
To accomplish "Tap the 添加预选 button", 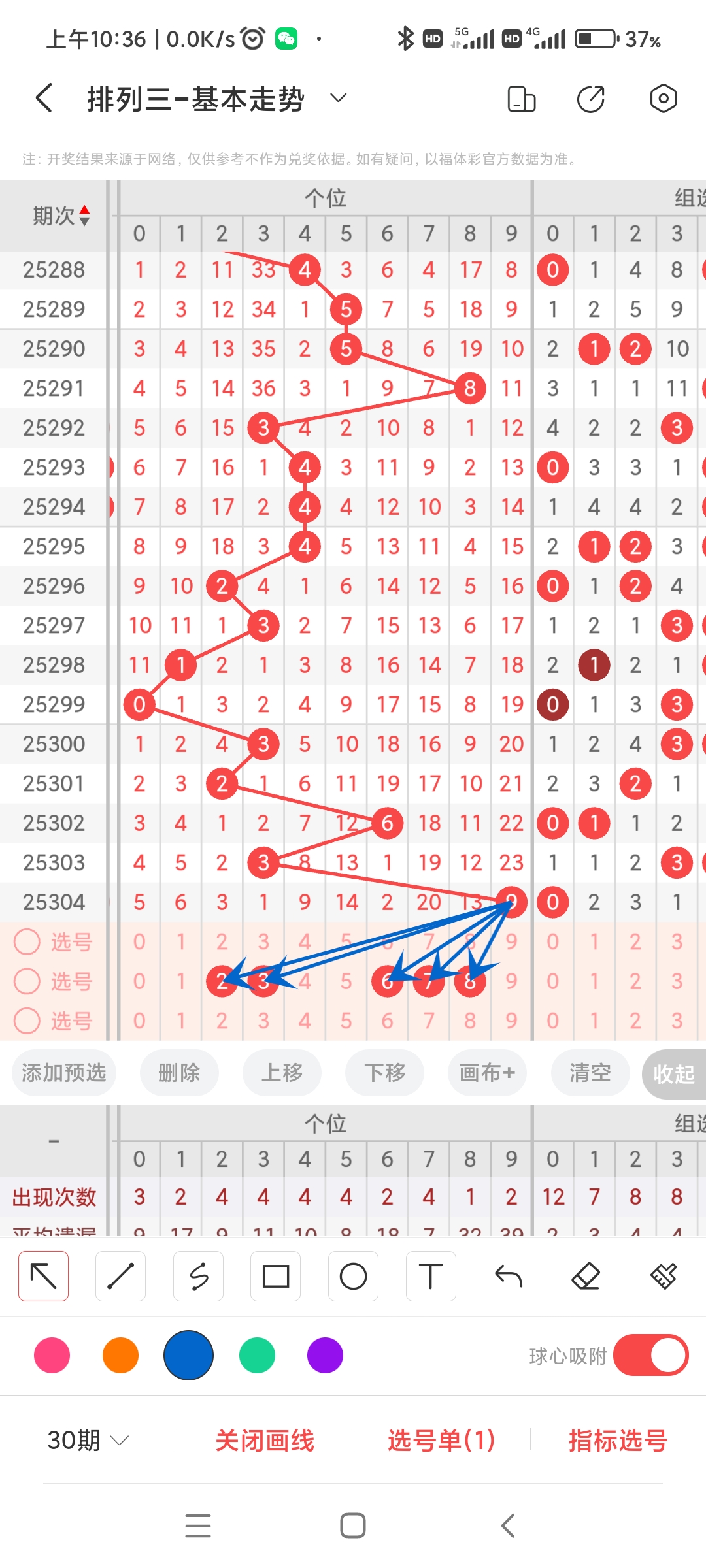I will coord(64,1073).
